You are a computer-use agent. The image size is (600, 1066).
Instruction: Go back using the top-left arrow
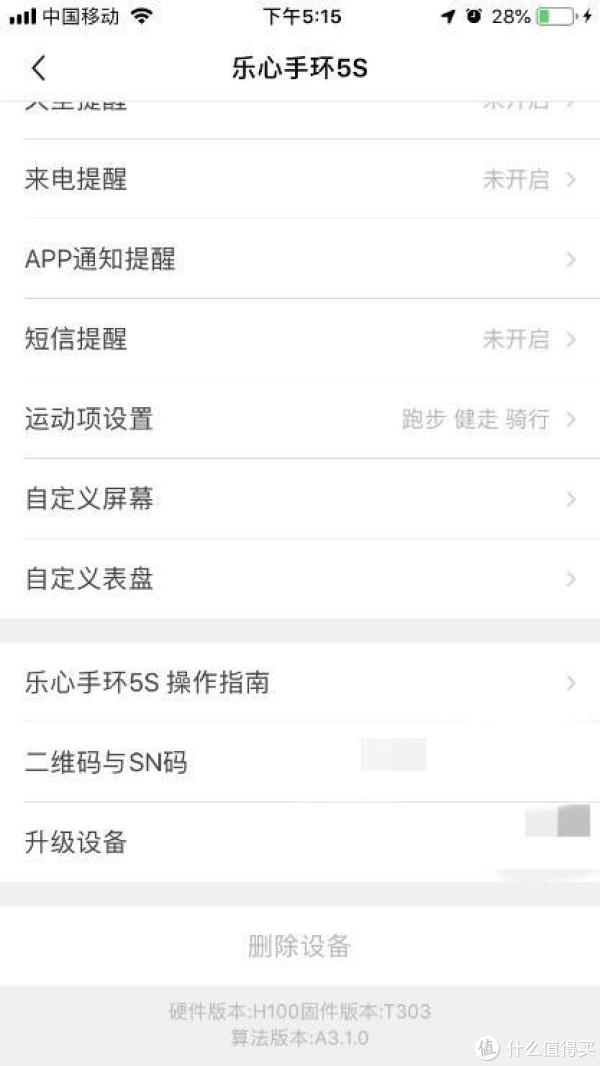point(39,69)
